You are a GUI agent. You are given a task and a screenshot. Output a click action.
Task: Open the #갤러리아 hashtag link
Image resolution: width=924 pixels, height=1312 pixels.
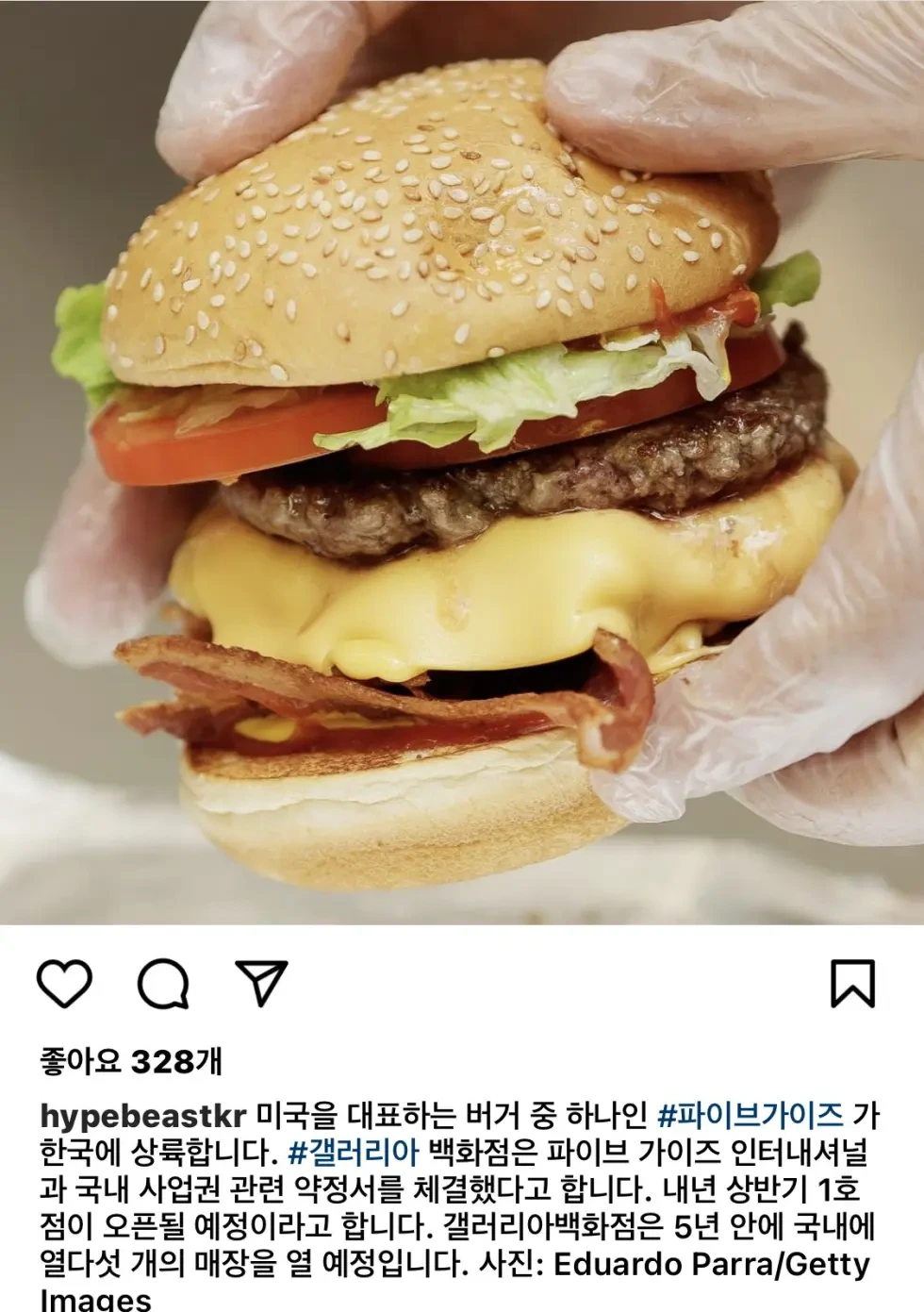coord(350,1154)
